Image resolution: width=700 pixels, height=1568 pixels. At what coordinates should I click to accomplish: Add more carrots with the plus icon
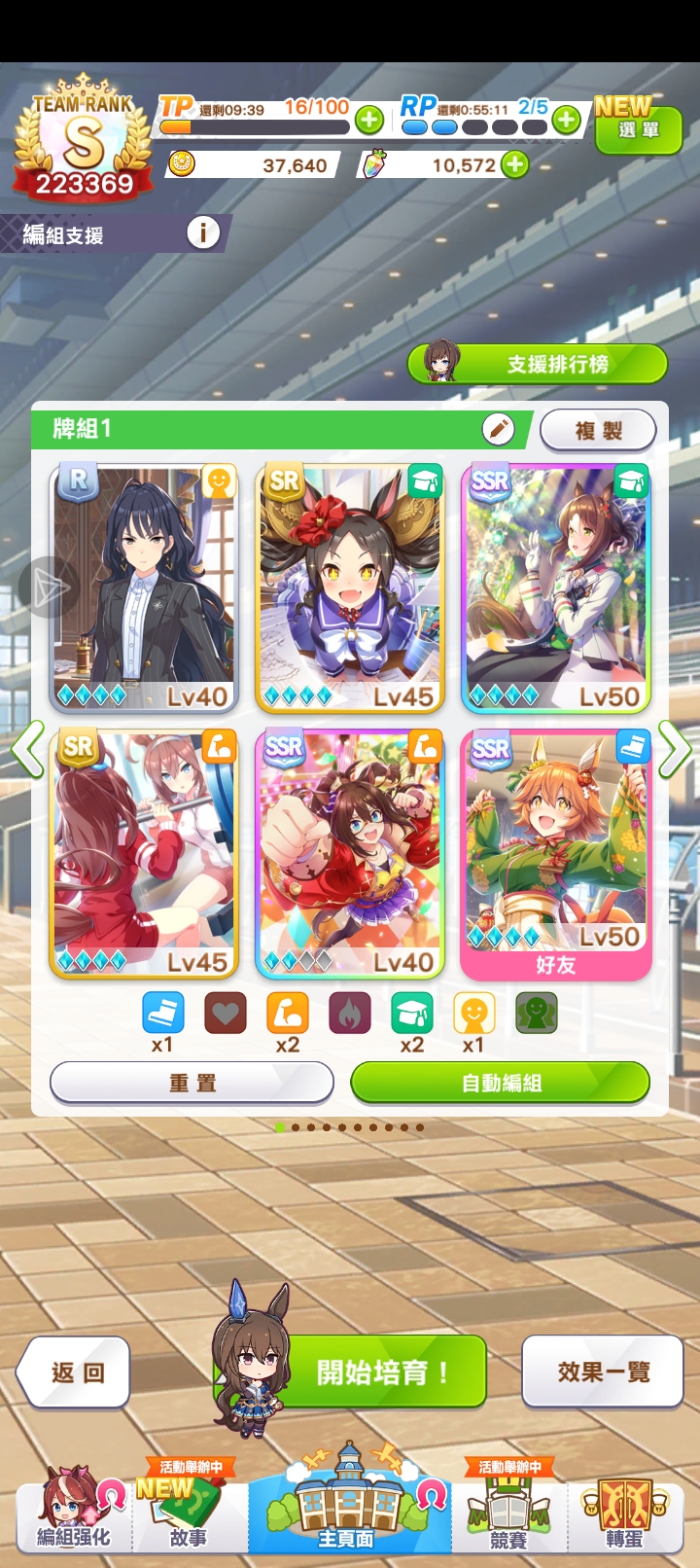(515, 165)
